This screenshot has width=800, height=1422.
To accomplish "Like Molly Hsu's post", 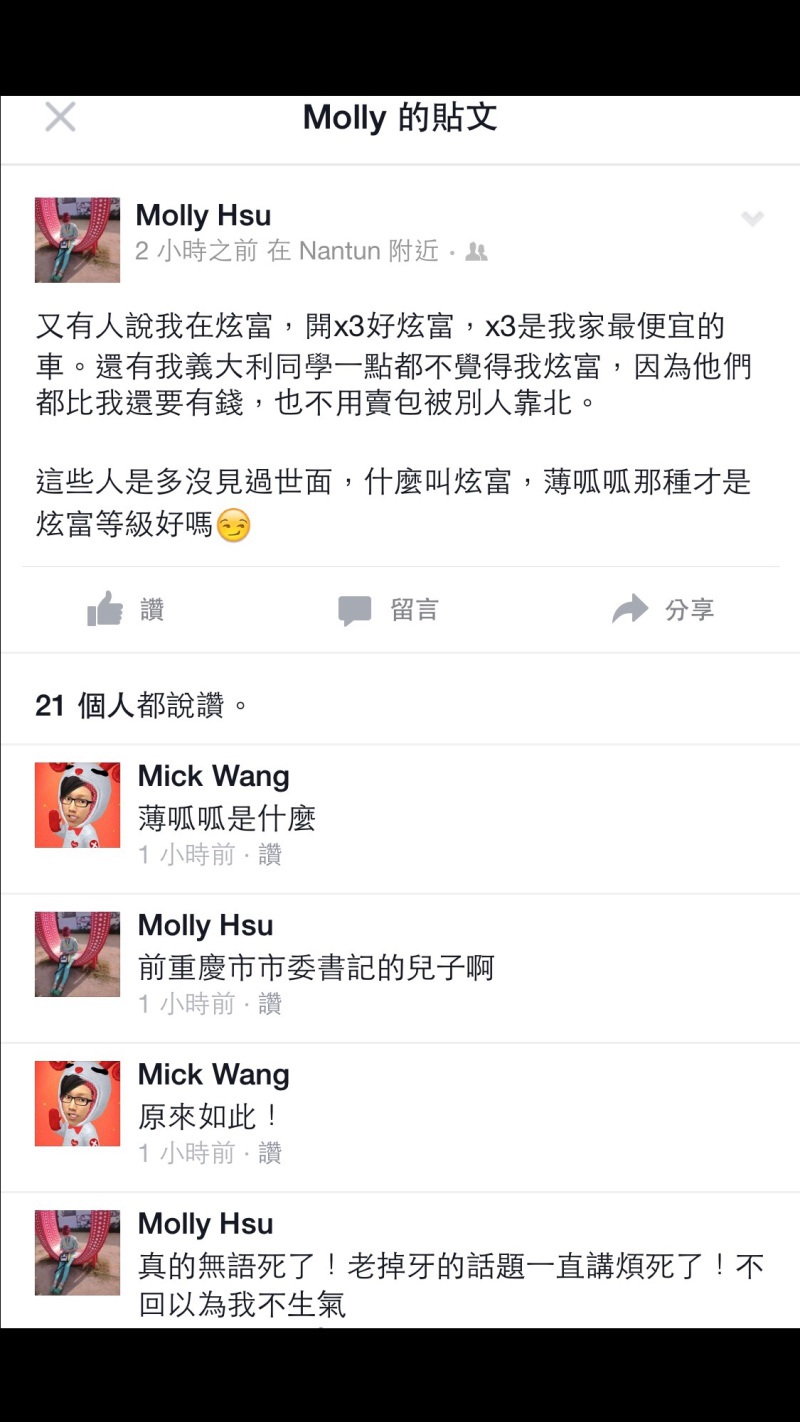I will (x=126, y=609).
